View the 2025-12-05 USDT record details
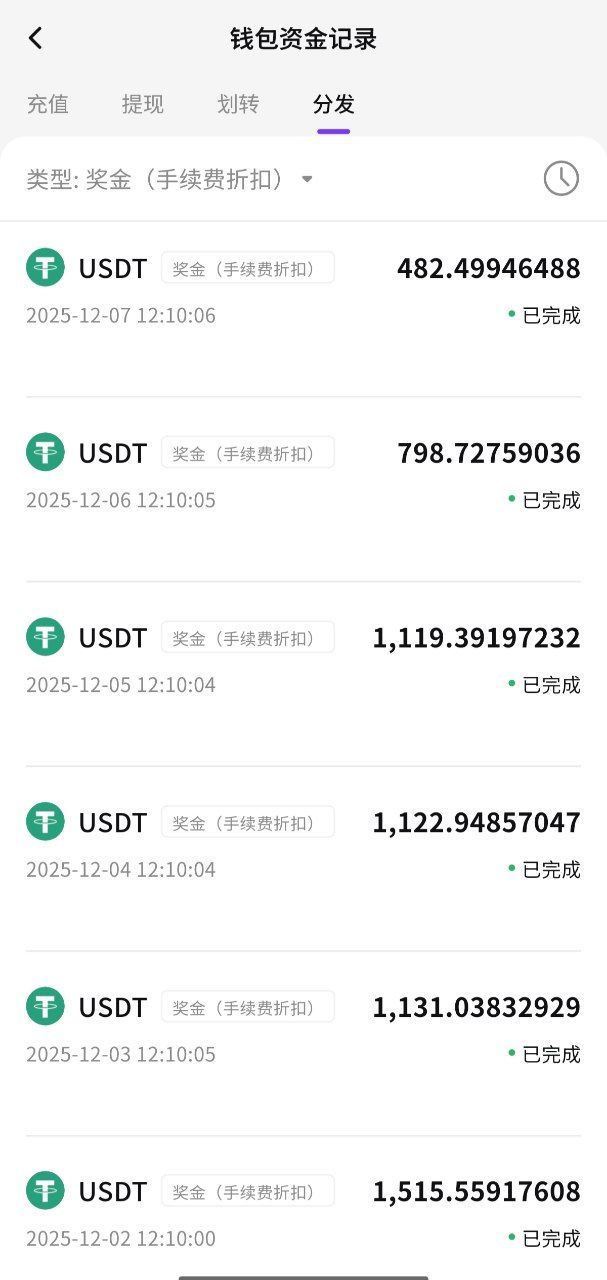Screen dimensions: 607x1280 click(303, 660)
